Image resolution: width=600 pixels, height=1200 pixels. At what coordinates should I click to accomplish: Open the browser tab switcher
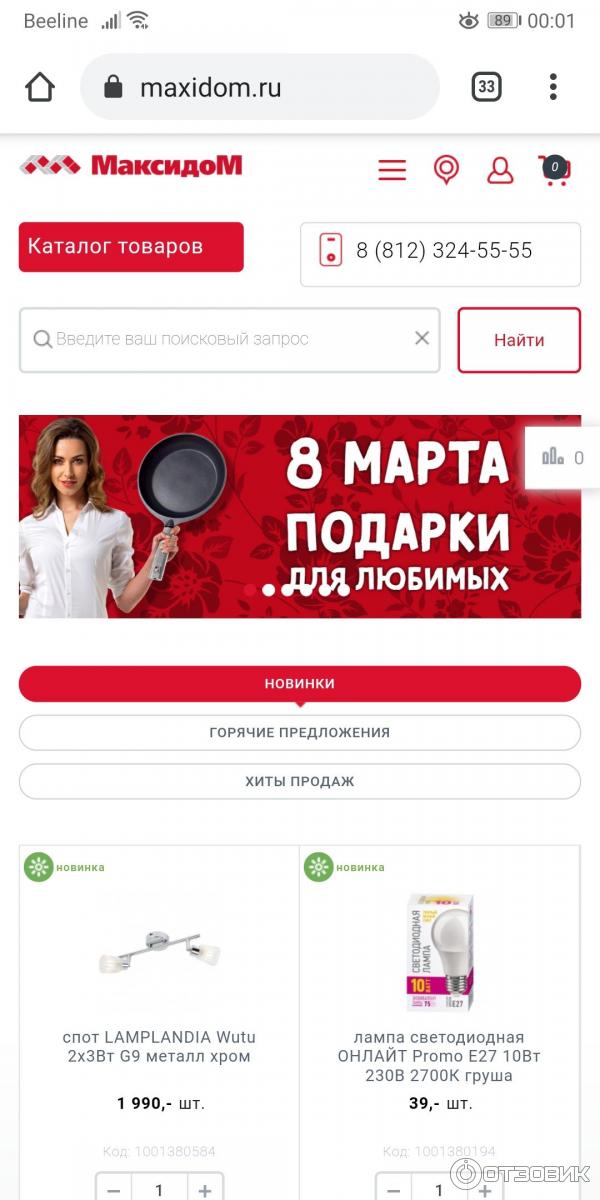click(x=486, y=87)
